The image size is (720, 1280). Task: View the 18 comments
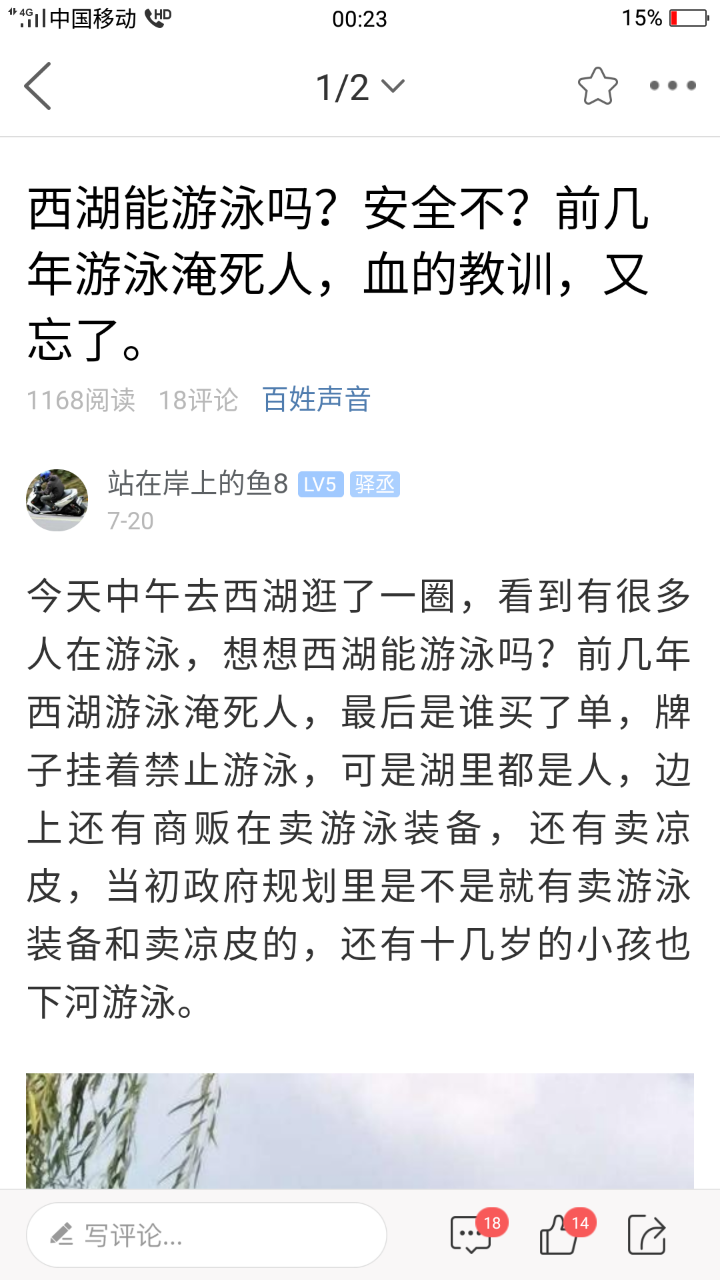(472, 1235)
